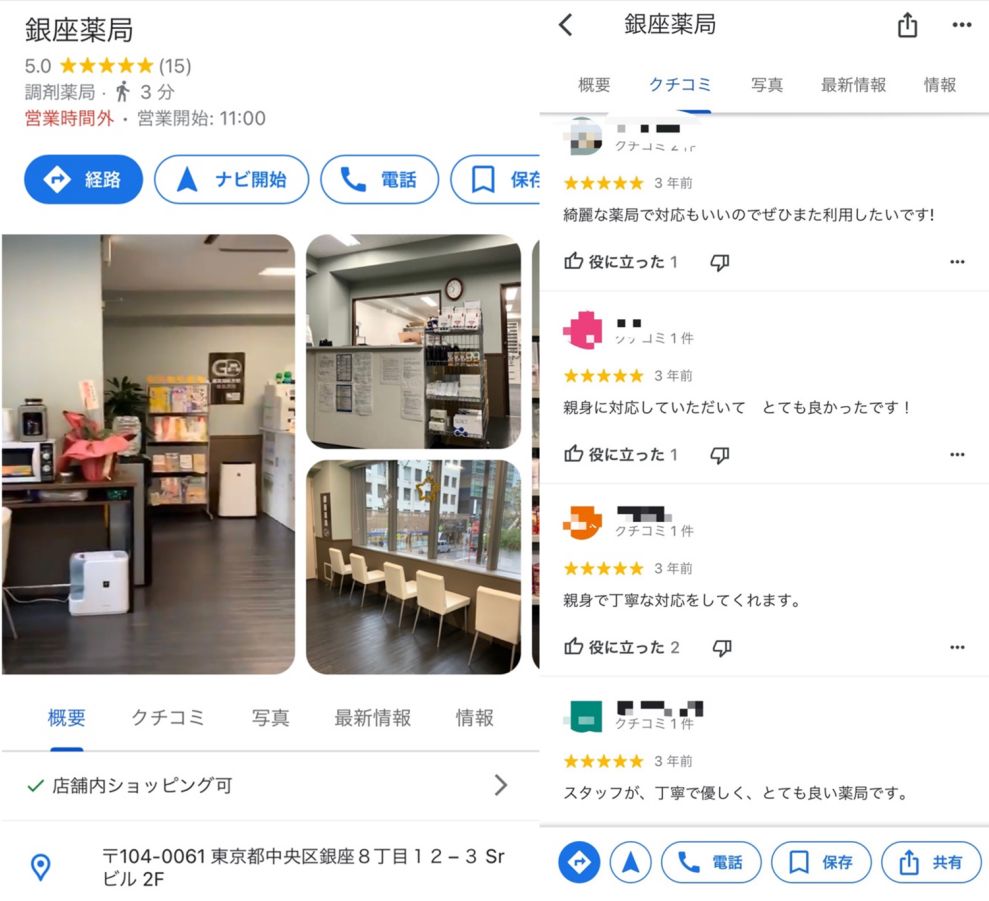Start navigation with ナビ開始

(231, 180)
